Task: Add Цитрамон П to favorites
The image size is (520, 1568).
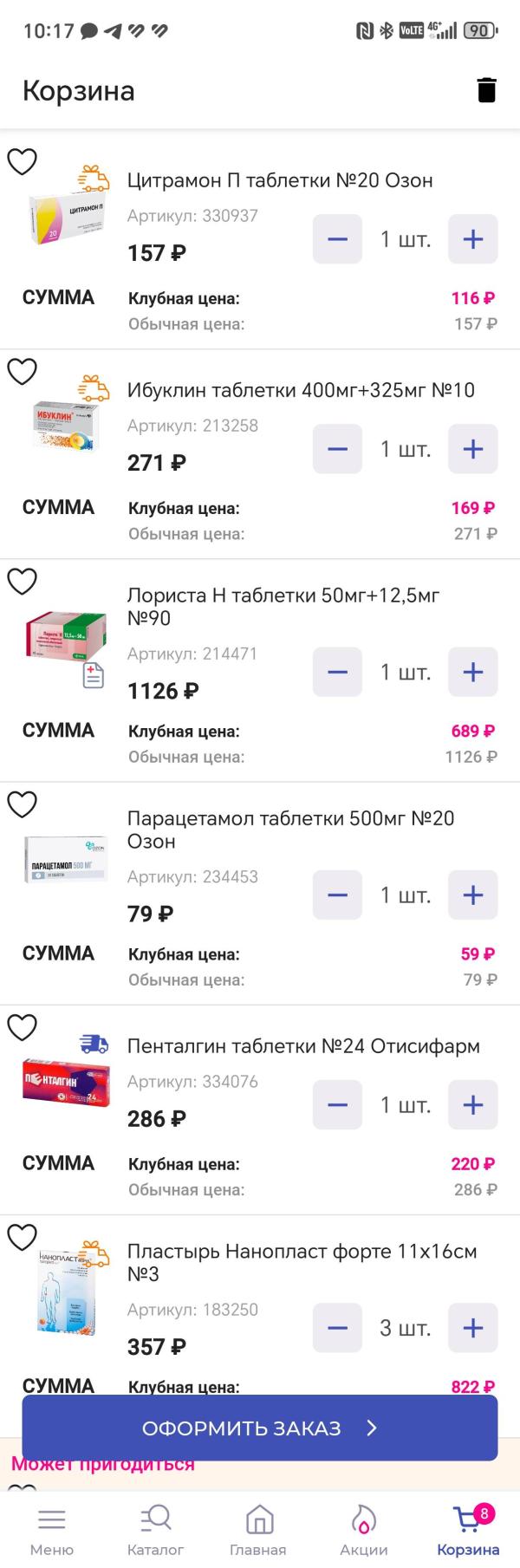Action: (23, 161)
